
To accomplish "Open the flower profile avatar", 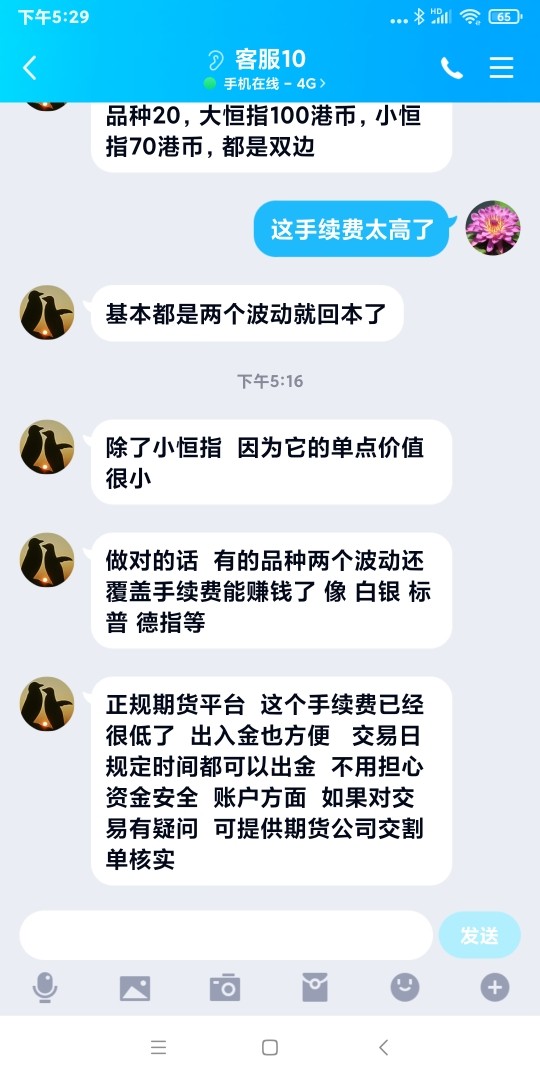I will coord(492,228).
